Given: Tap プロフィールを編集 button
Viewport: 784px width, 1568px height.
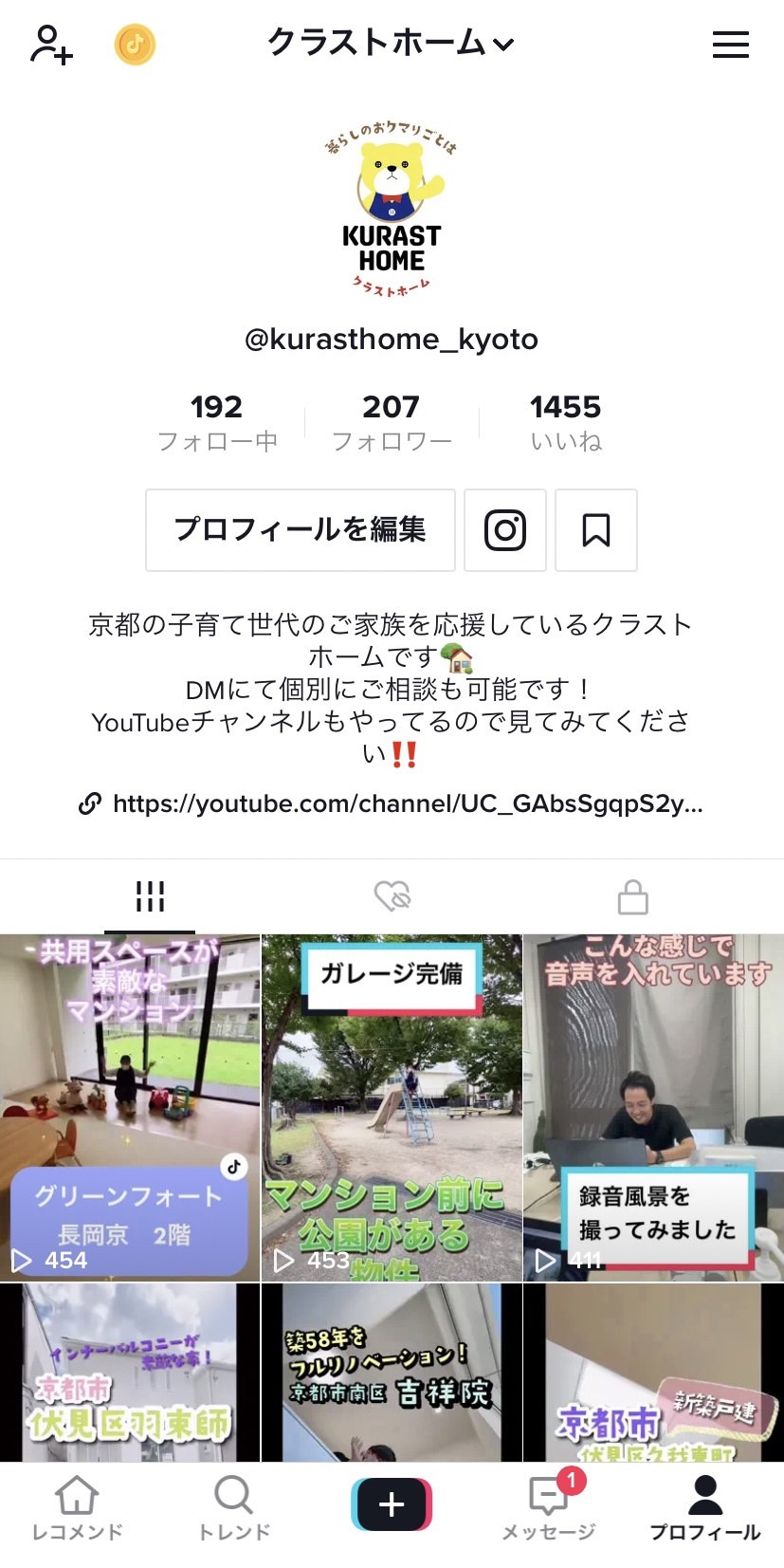Looking at the screenshot, I should coord(301,530).
